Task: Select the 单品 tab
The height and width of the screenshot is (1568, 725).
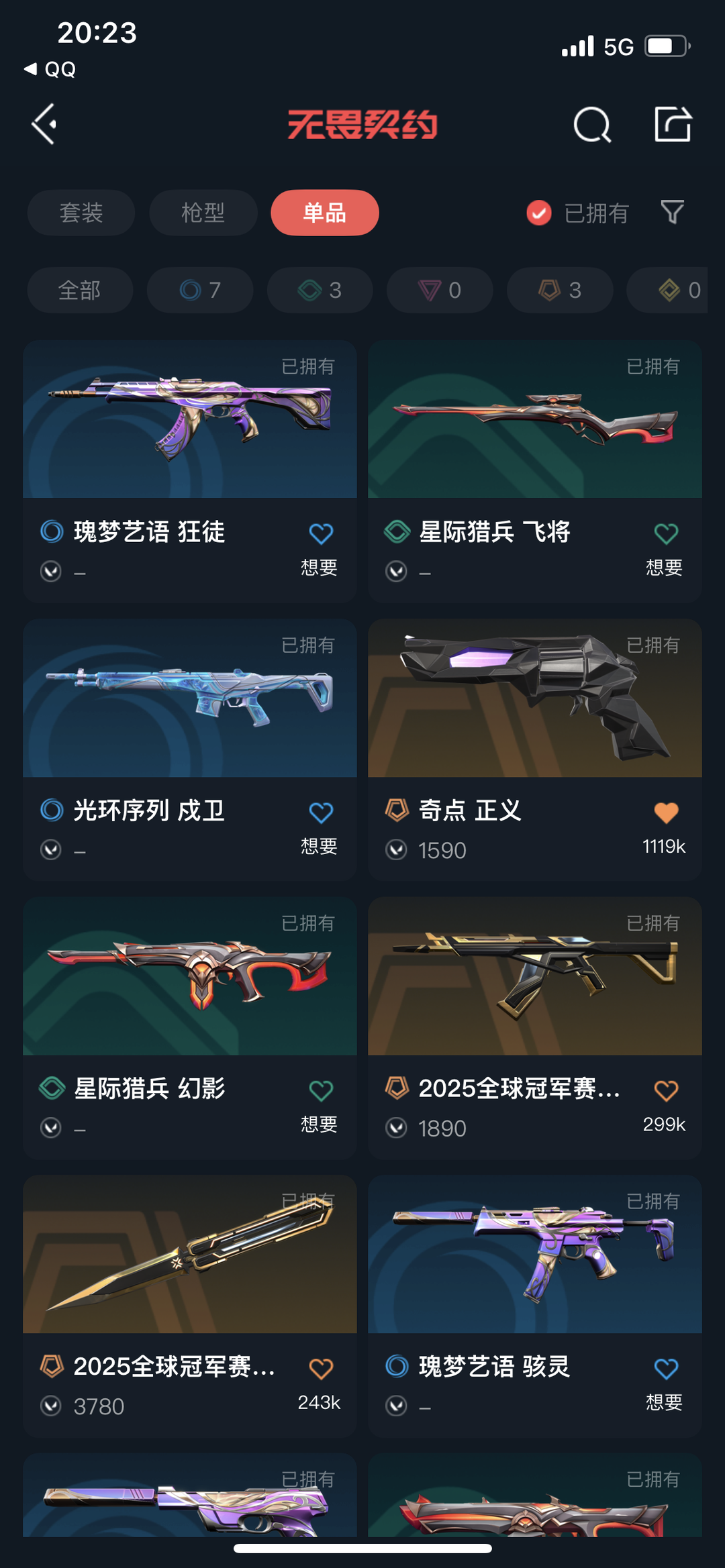Action: tap(325, 213)
